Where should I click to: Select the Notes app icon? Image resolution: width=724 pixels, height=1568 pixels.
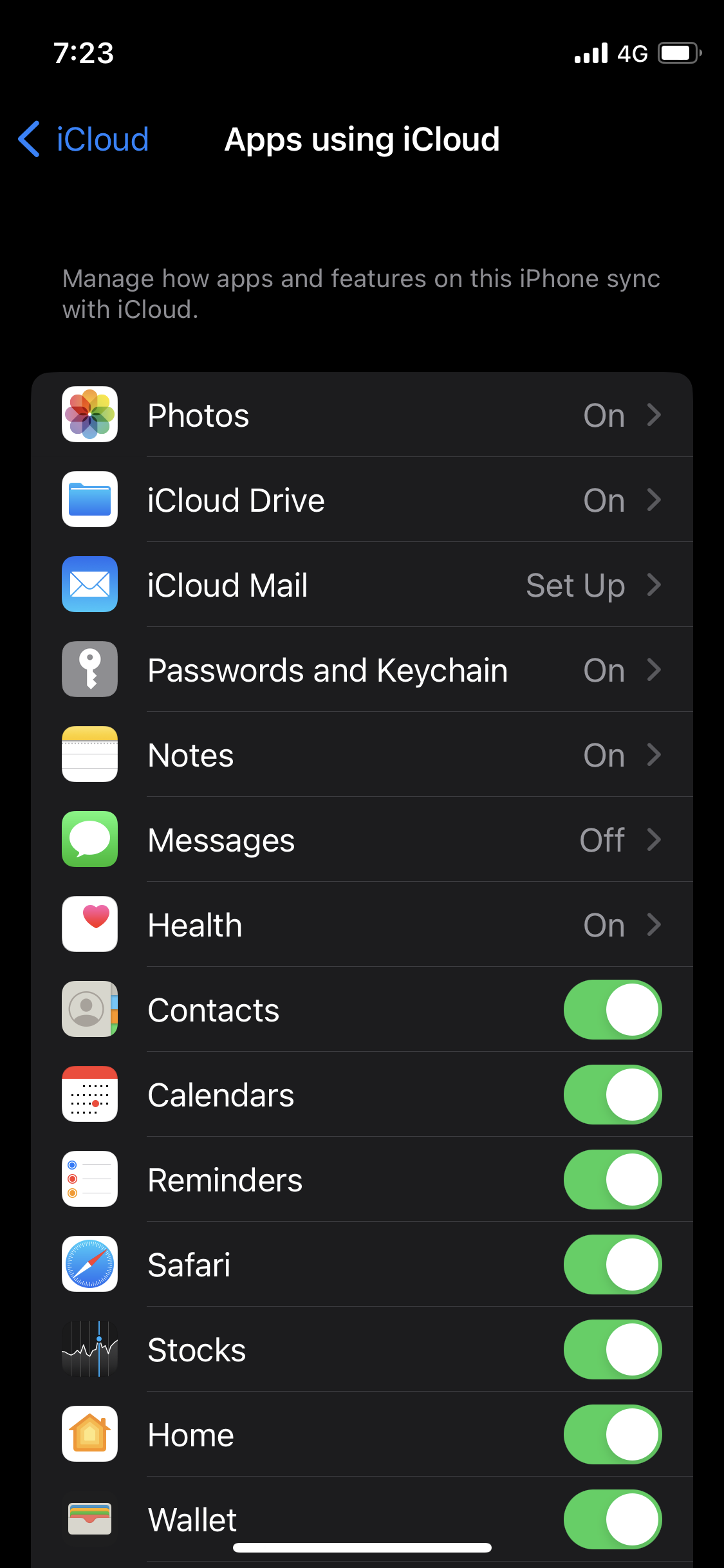(89, 754)
